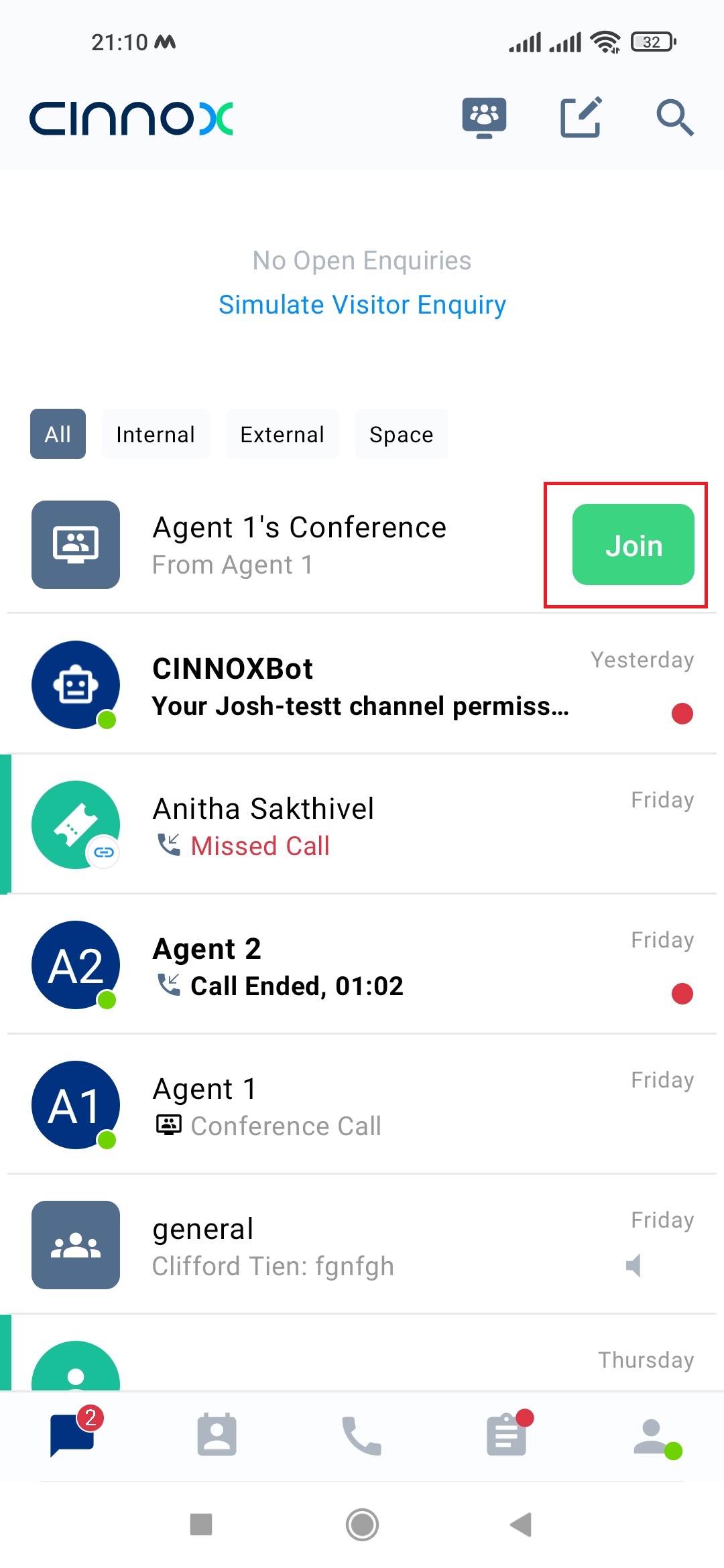Open the general group chat
Image resolution: width=724 pixels, height=1568 pixels.
362,1245
